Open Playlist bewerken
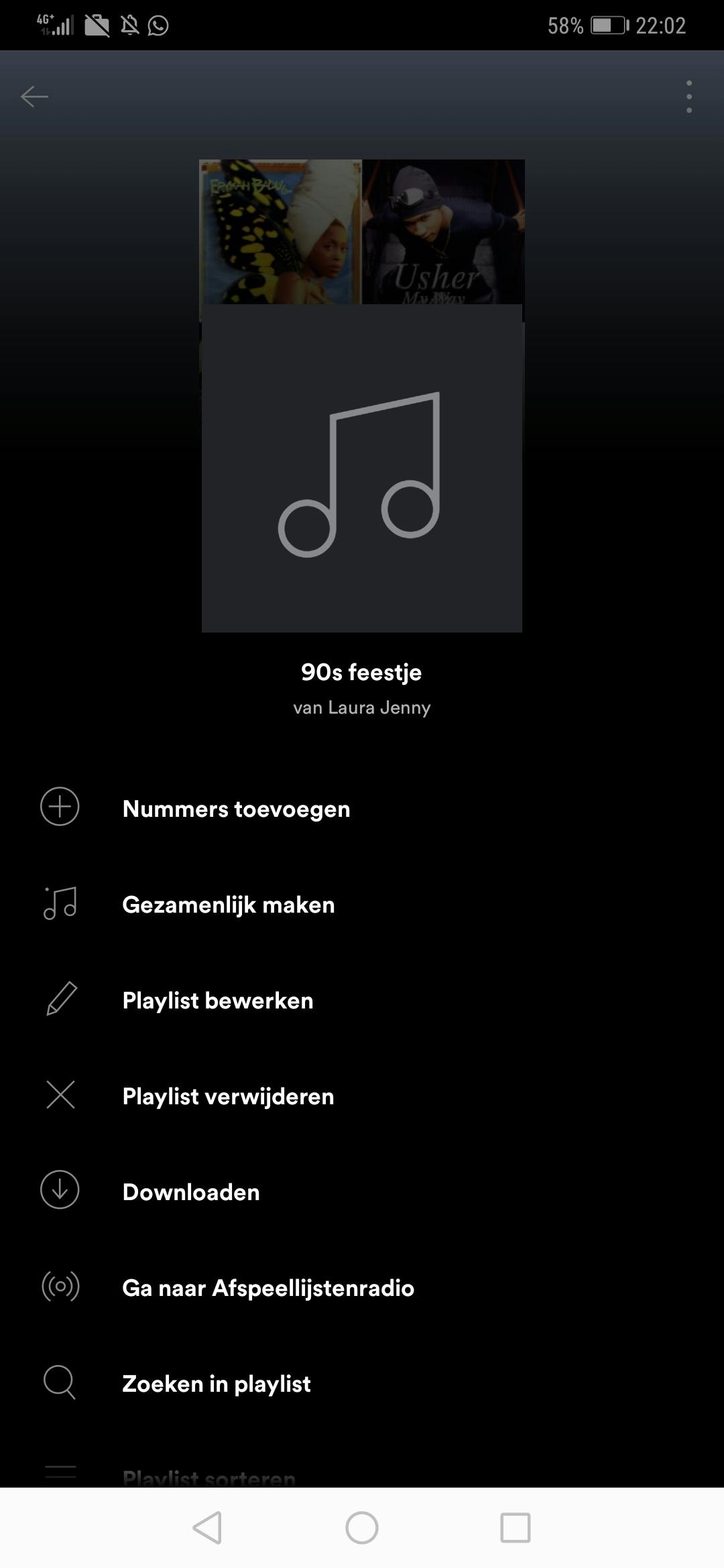Viewport: 724px width, 1568px height. (217, 1000)
